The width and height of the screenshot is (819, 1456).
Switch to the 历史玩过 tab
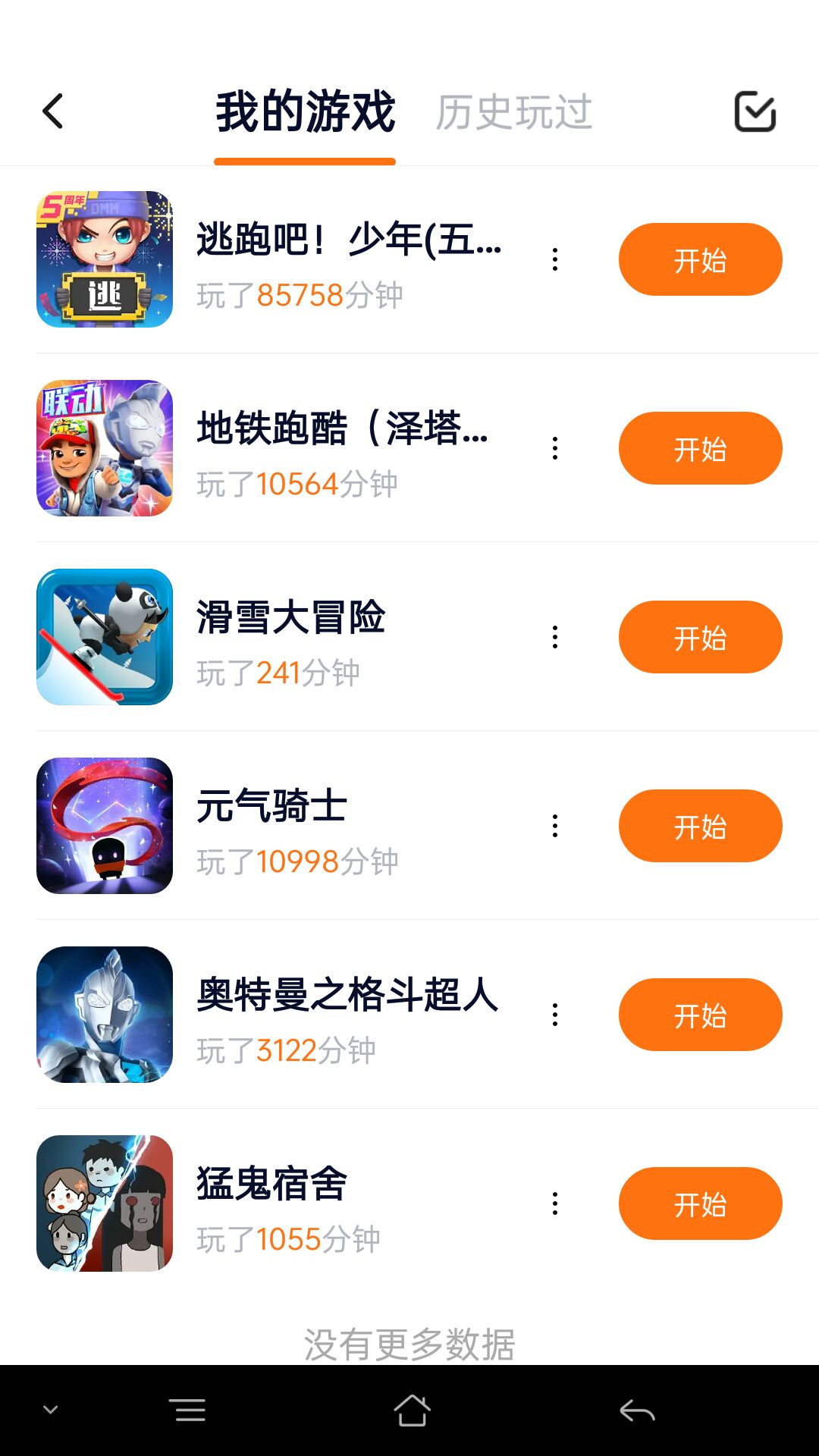(513, 112)
